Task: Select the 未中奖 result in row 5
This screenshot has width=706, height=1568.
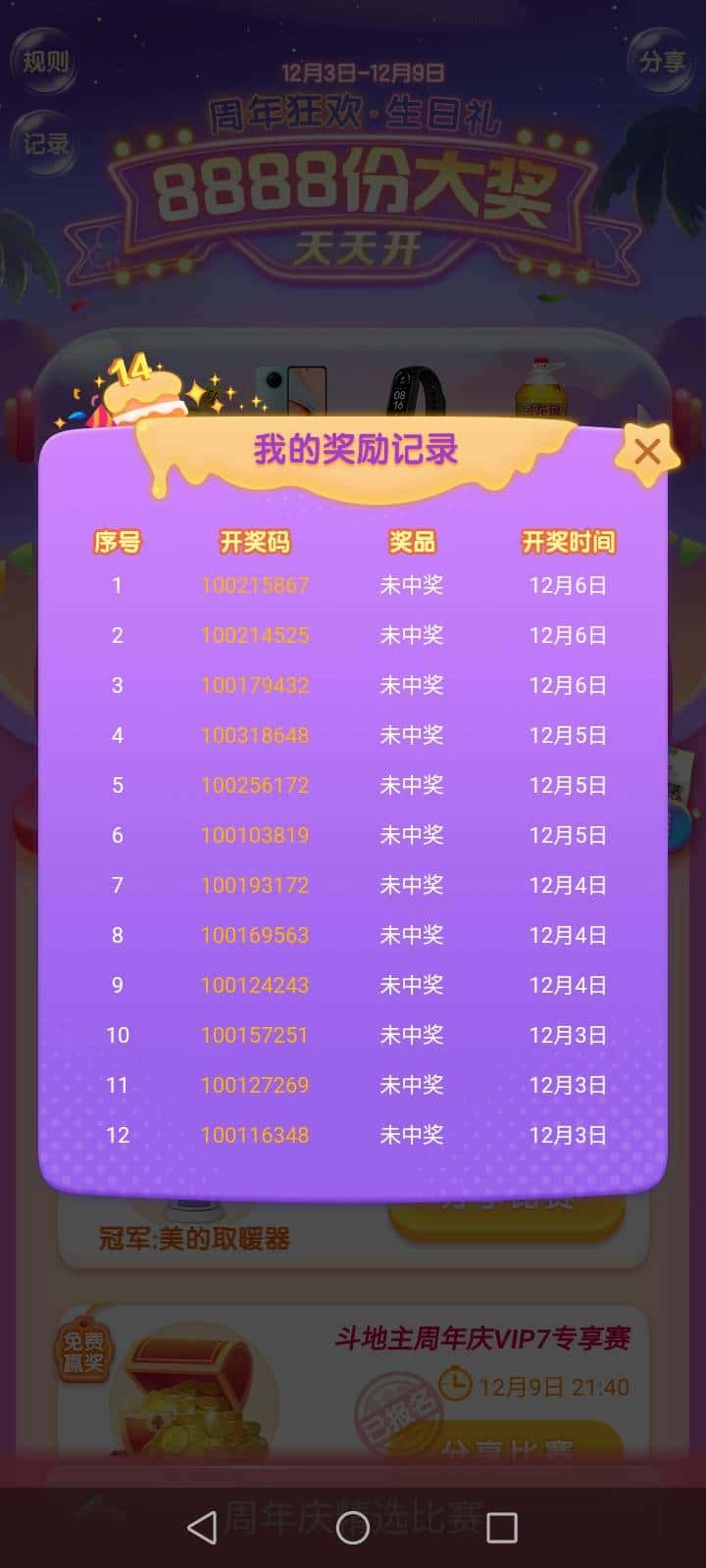Action: 411,785
